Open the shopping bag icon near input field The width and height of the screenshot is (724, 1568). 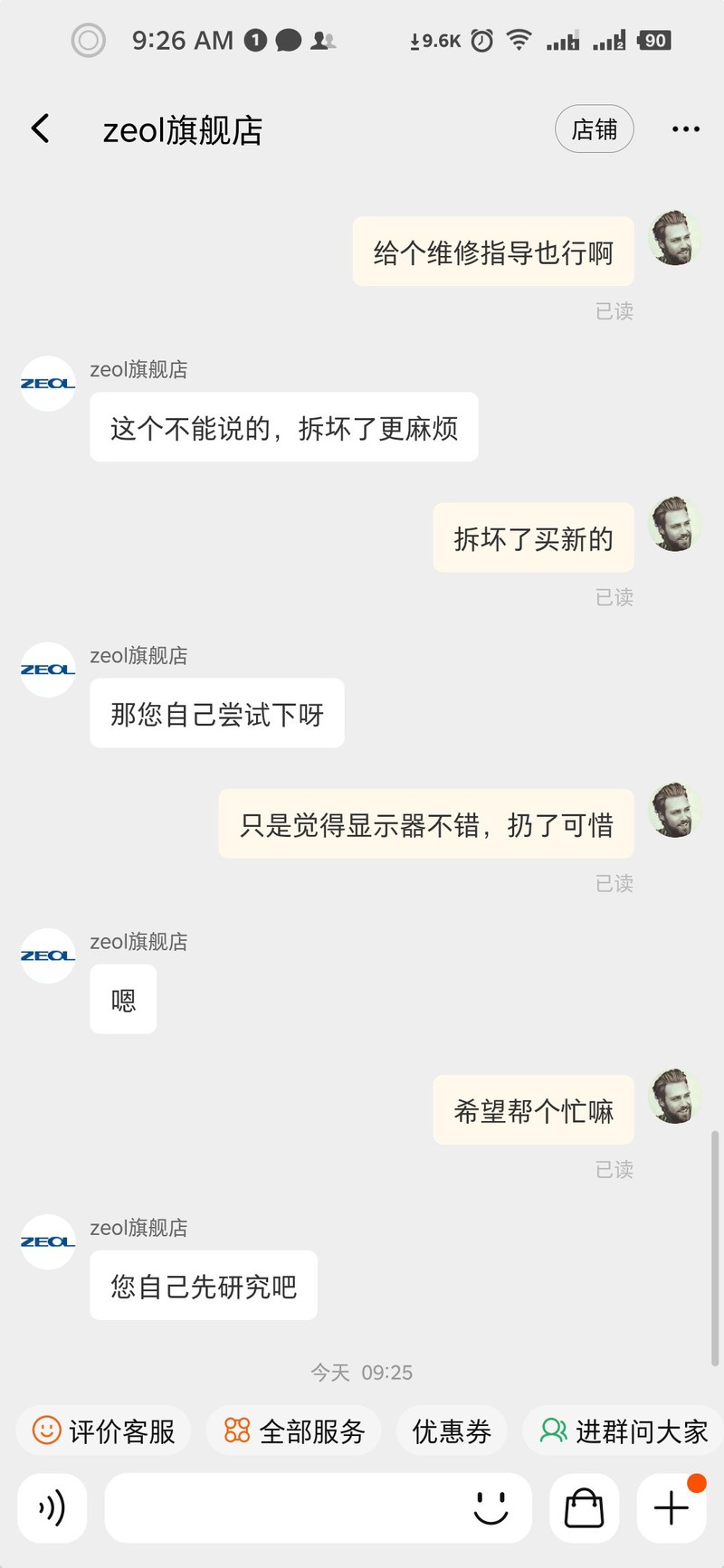tap(583, 1507)
